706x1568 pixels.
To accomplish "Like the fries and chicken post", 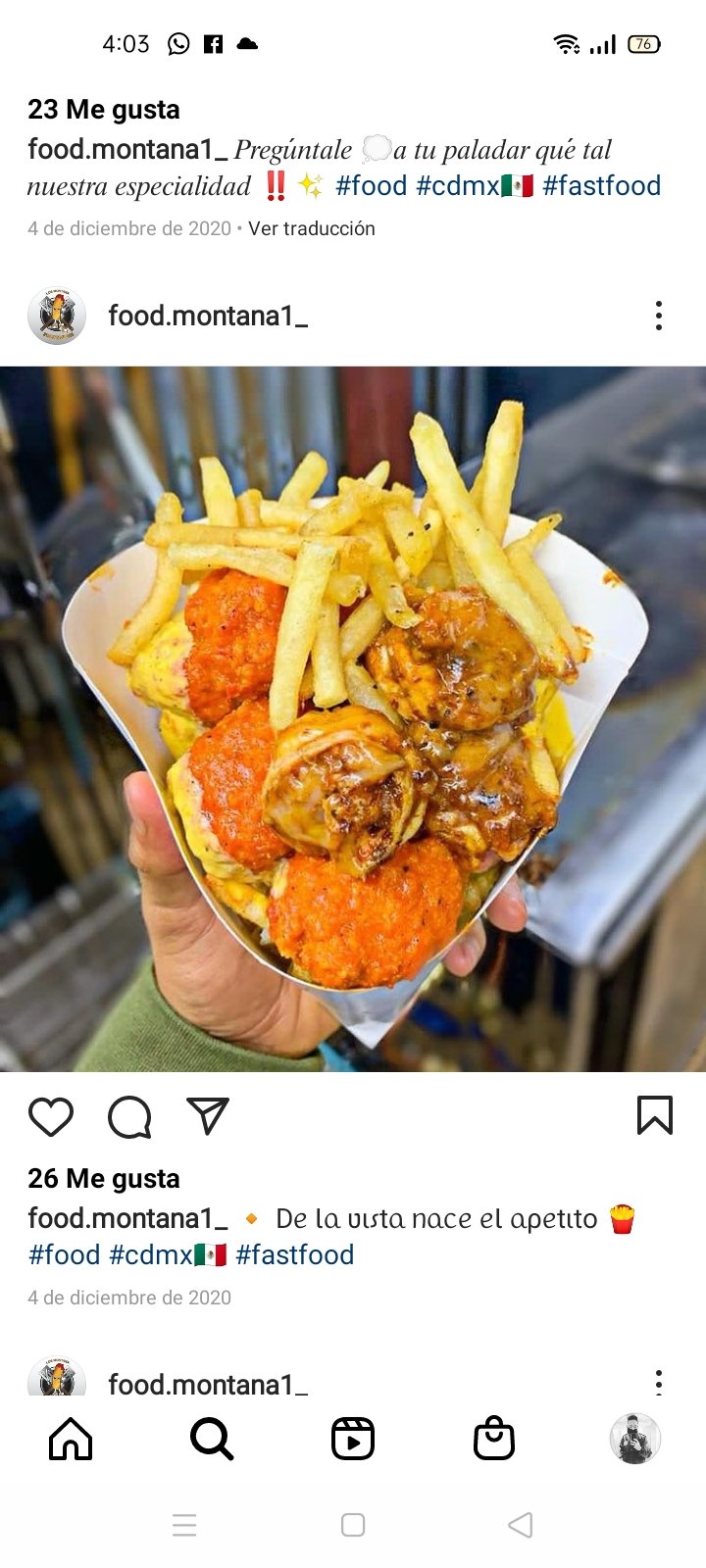I will 51,1116.
